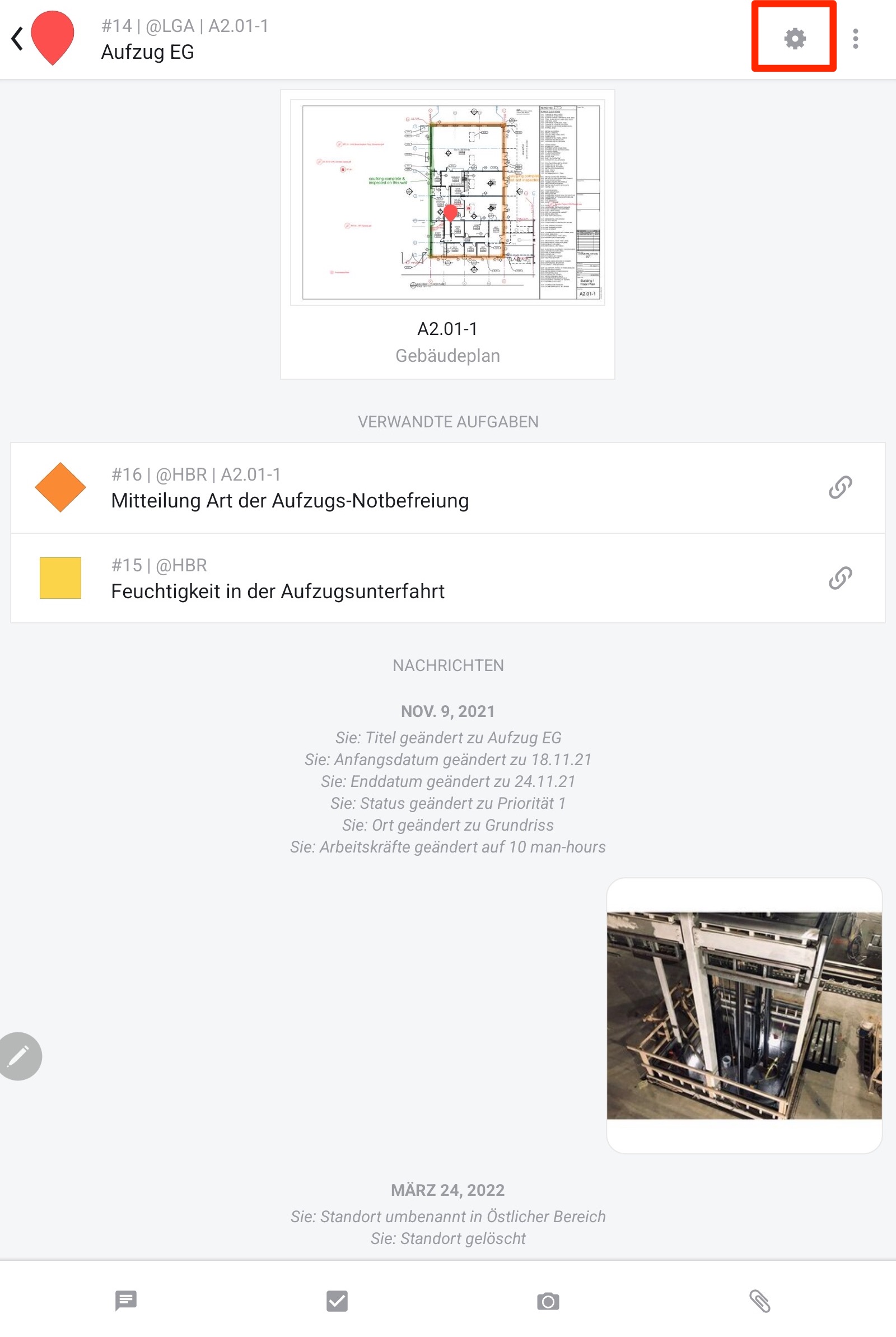Viewport: 896px width, 1337px height.
Task: Open the A2.01-1 Gebäudeplan sheet
Action: click(x=447, y=234)
